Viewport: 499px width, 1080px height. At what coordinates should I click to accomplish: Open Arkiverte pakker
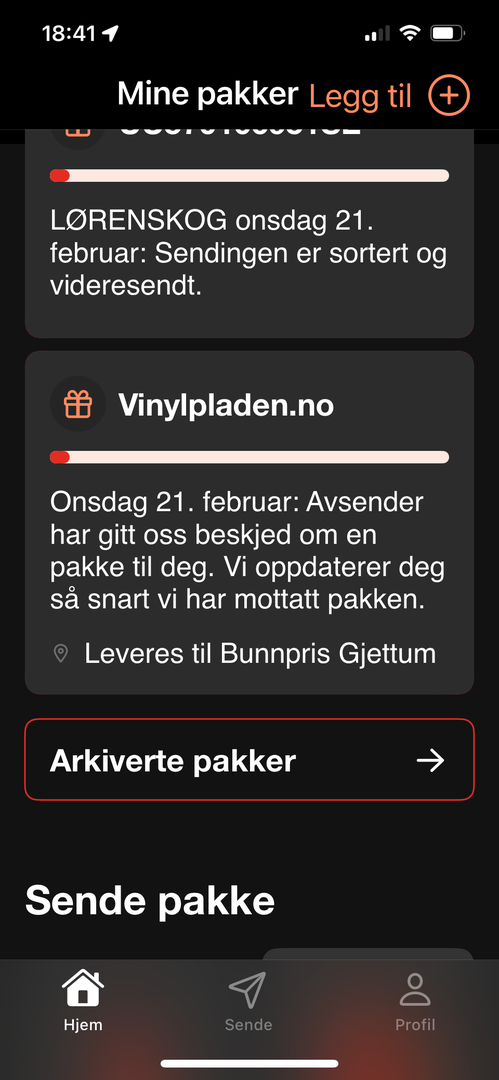[x=250, y=760]
